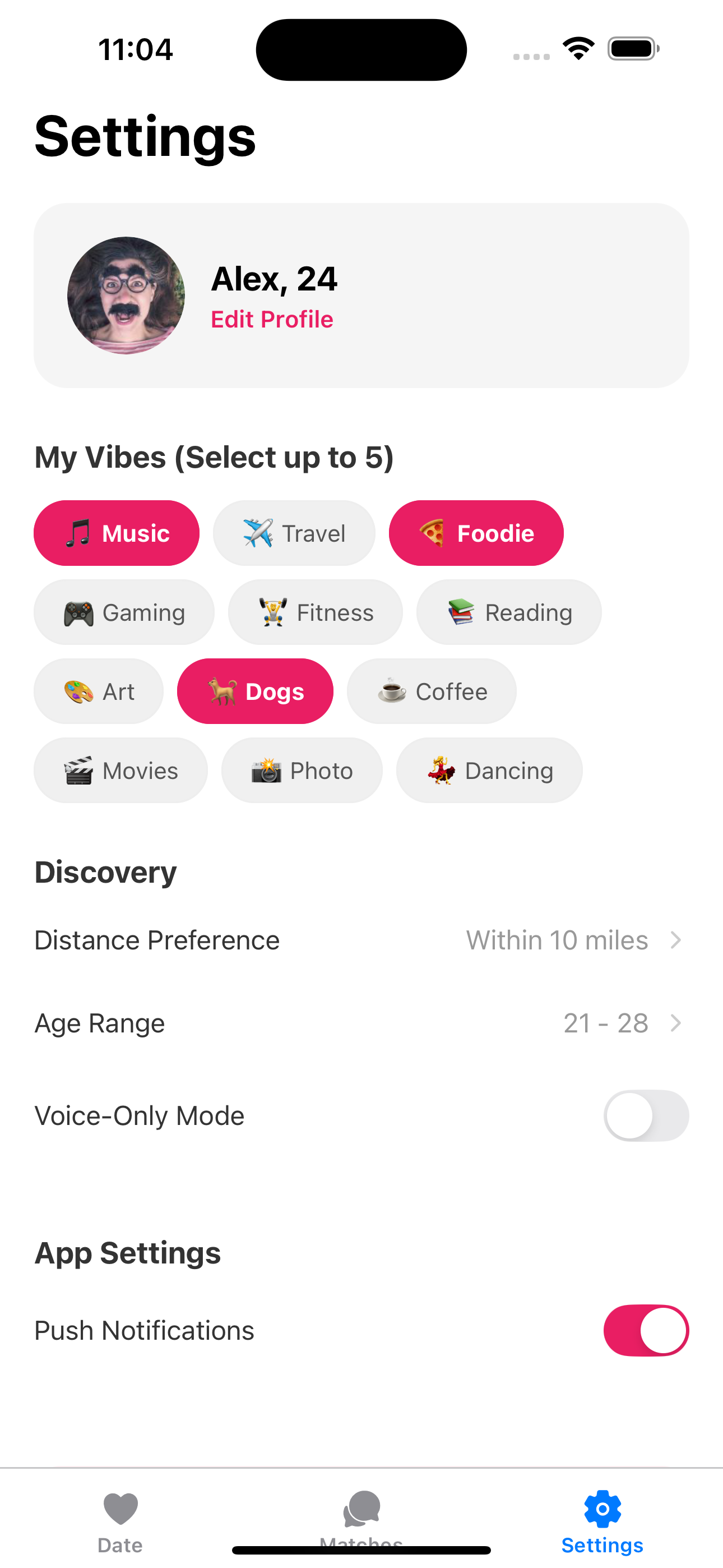Deselect the Music vibe chip
Viewport: 723px width, 1568px height.
tap(116, 533)
